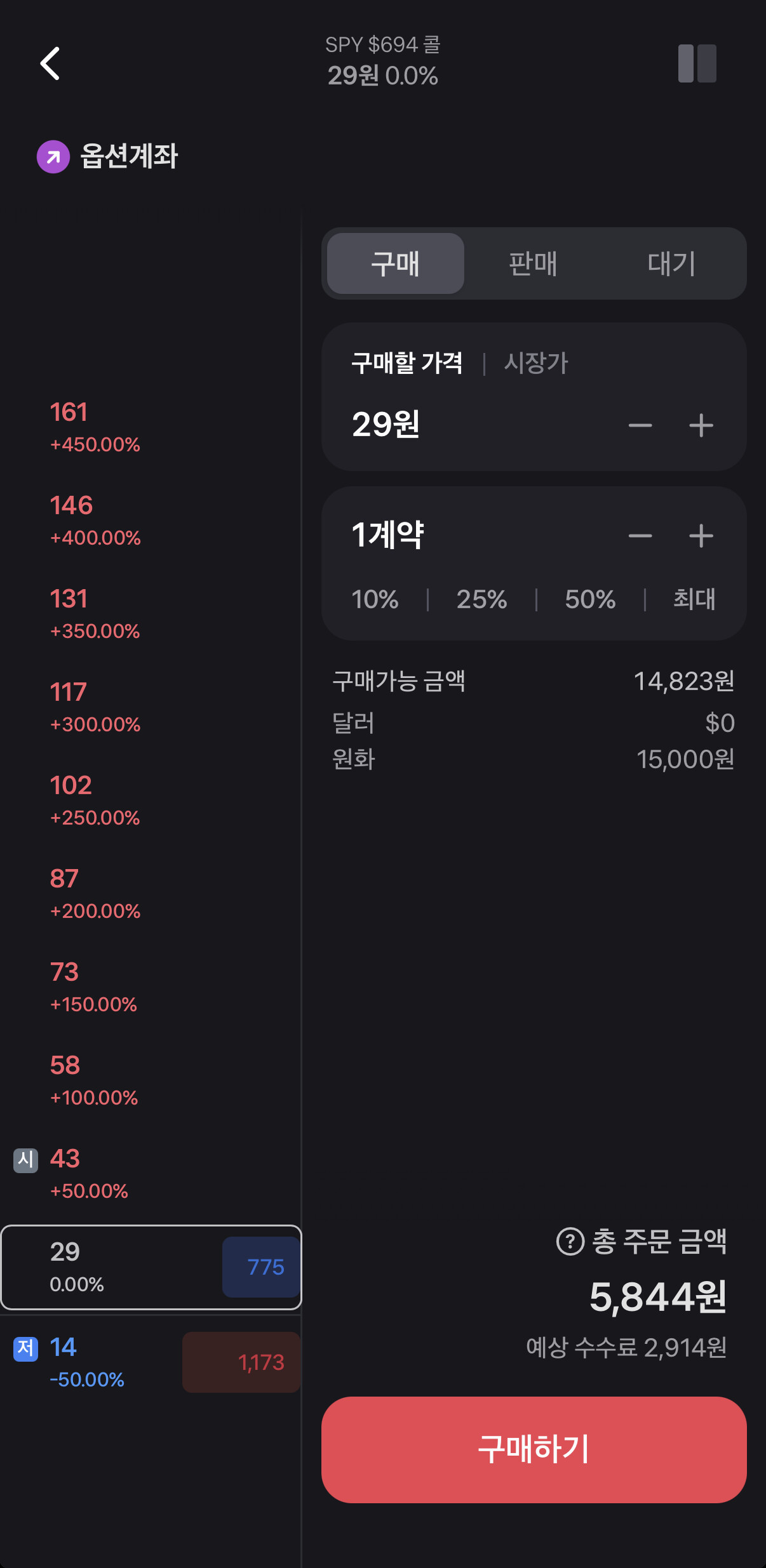Screen dimensions: 766x1568
Task: Switch to the 대기 tab
Action: click(671, 263)
